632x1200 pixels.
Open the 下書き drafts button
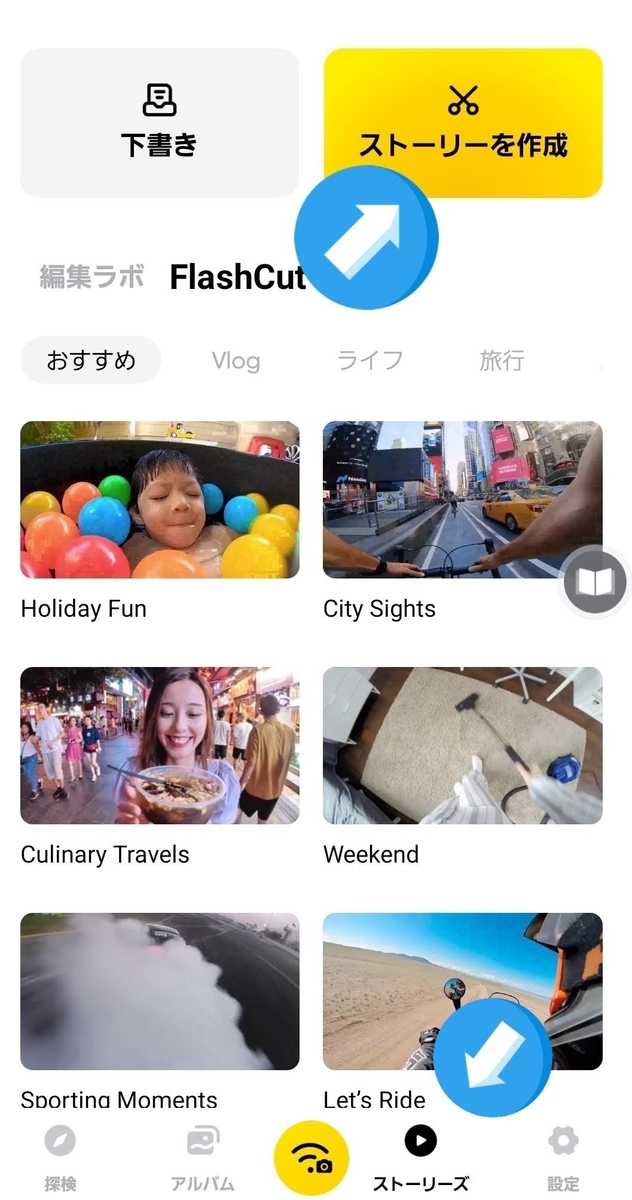point(160,123)
